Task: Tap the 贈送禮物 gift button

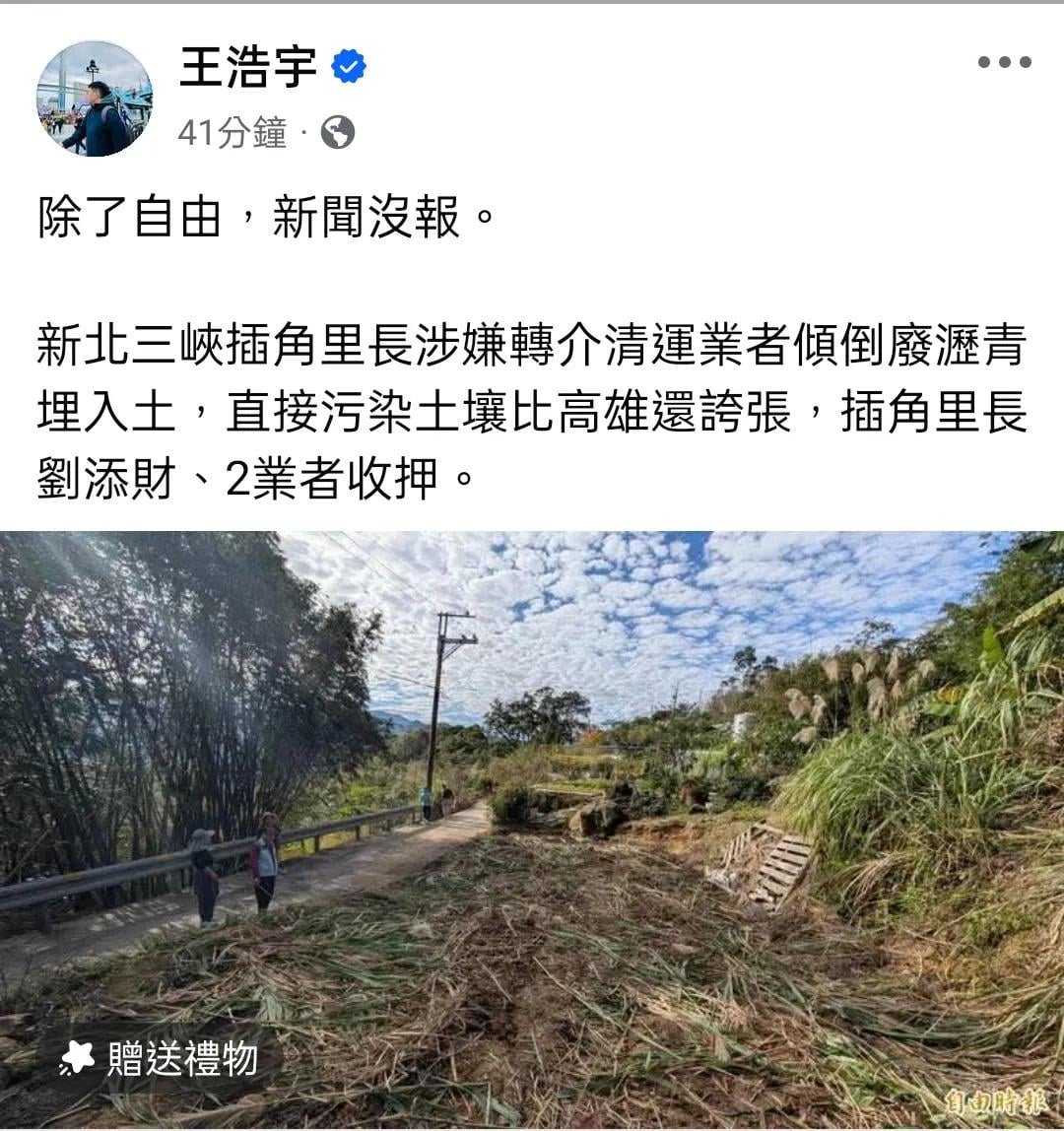Action: (160, 1059)
